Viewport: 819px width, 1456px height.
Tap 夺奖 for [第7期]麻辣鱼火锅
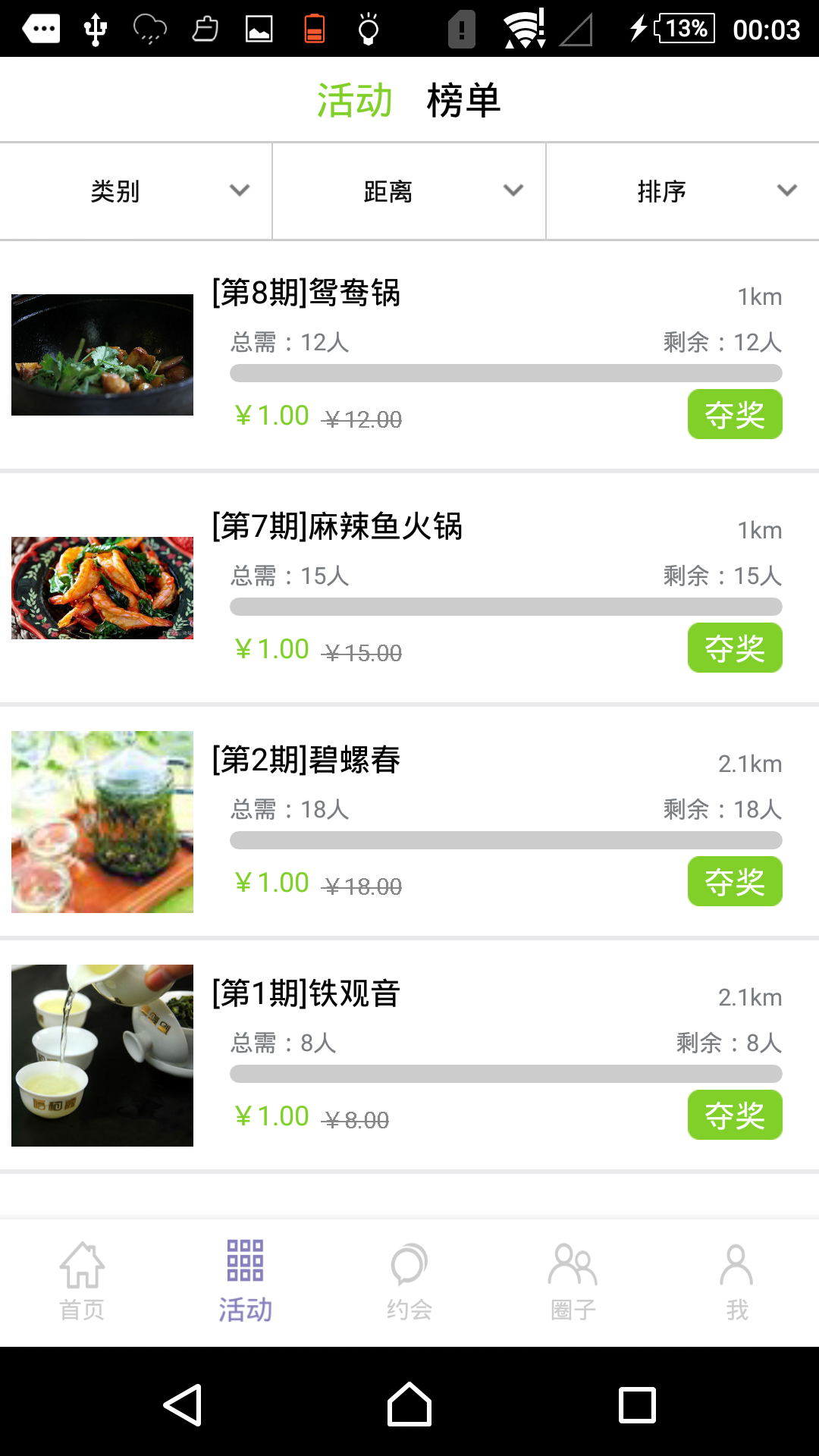pos(734,648)
